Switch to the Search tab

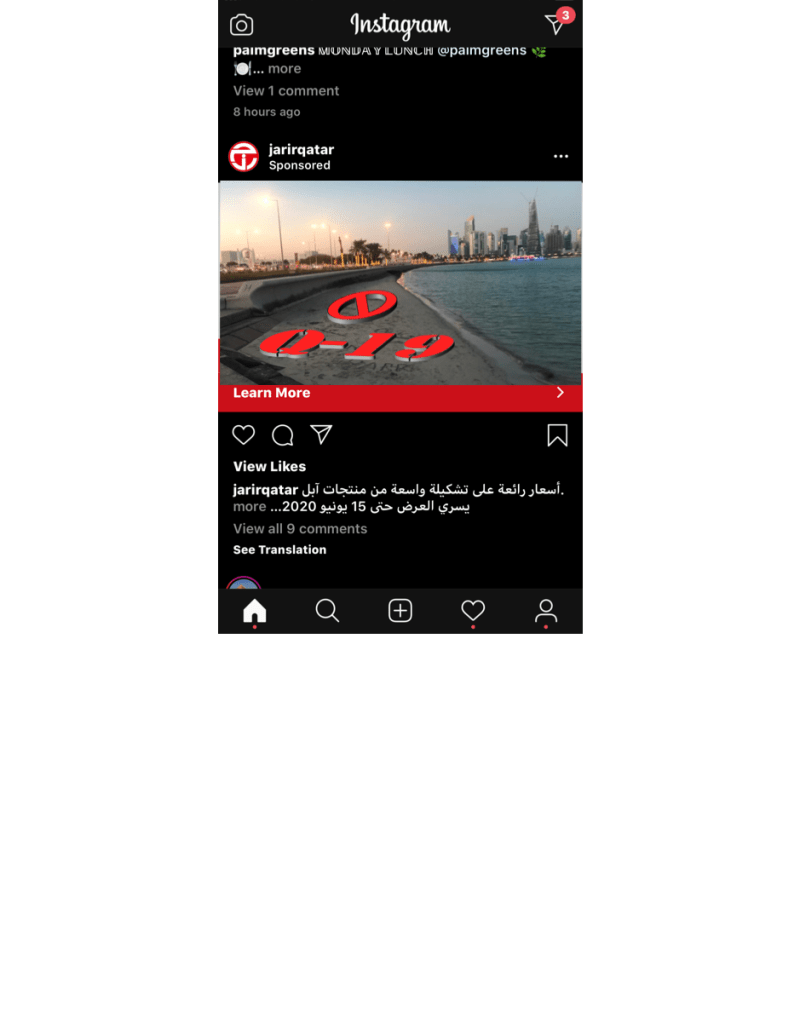[x=327, y=610]
